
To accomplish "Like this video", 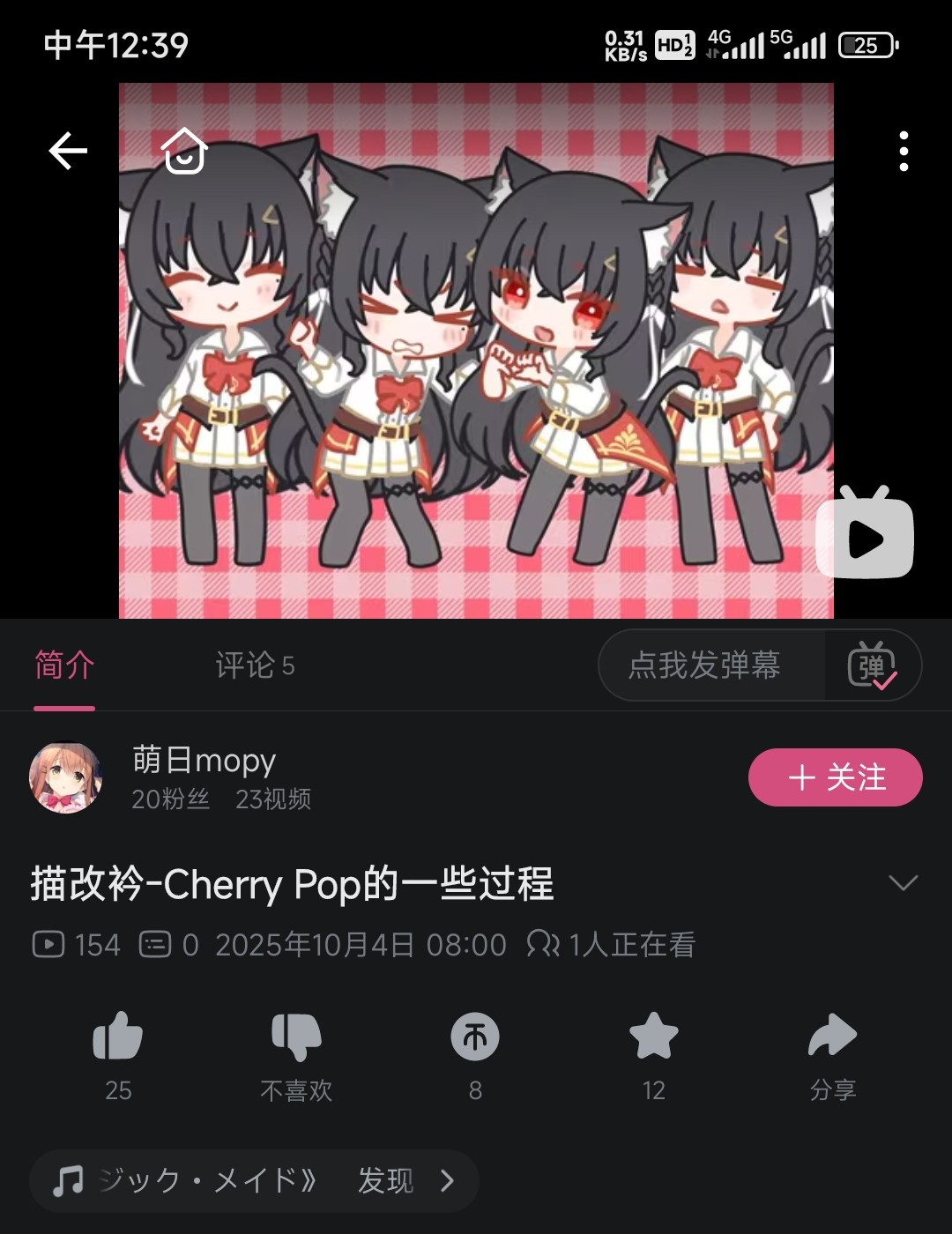I will point(118,1038).
